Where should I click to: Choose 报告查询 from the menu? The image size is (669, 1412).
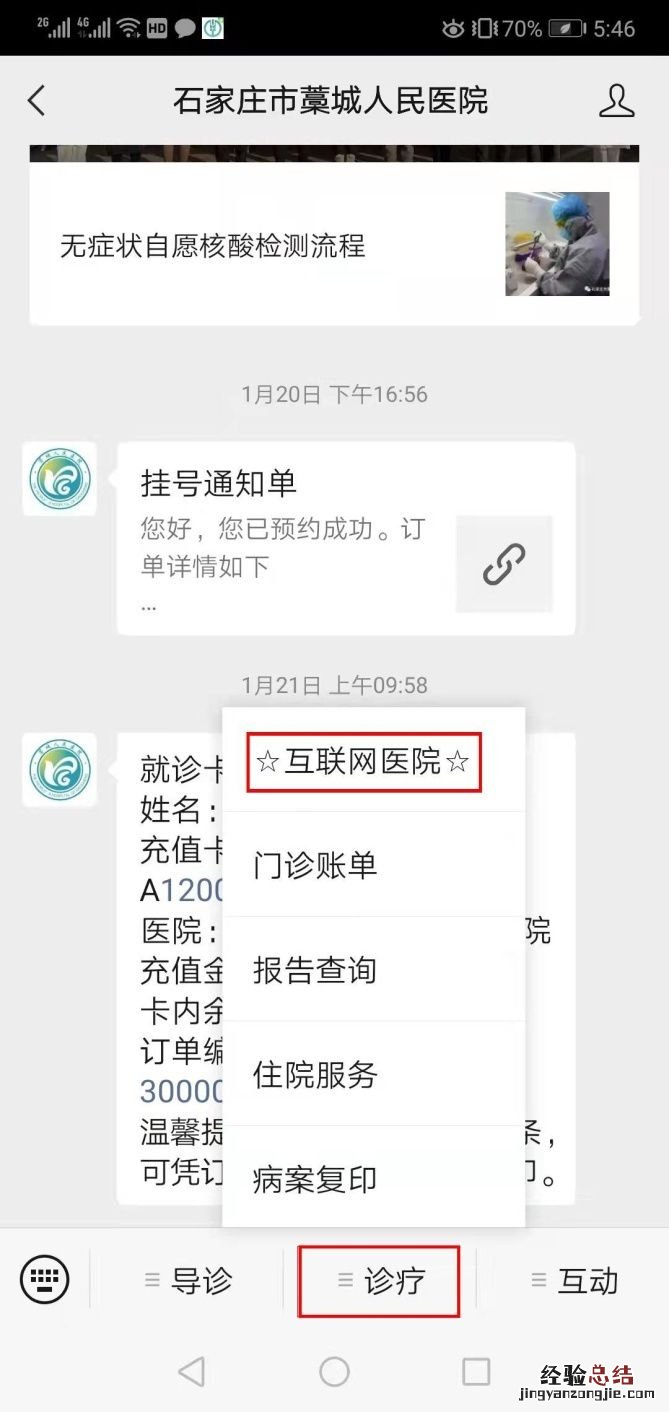click(x=373, y=970)
